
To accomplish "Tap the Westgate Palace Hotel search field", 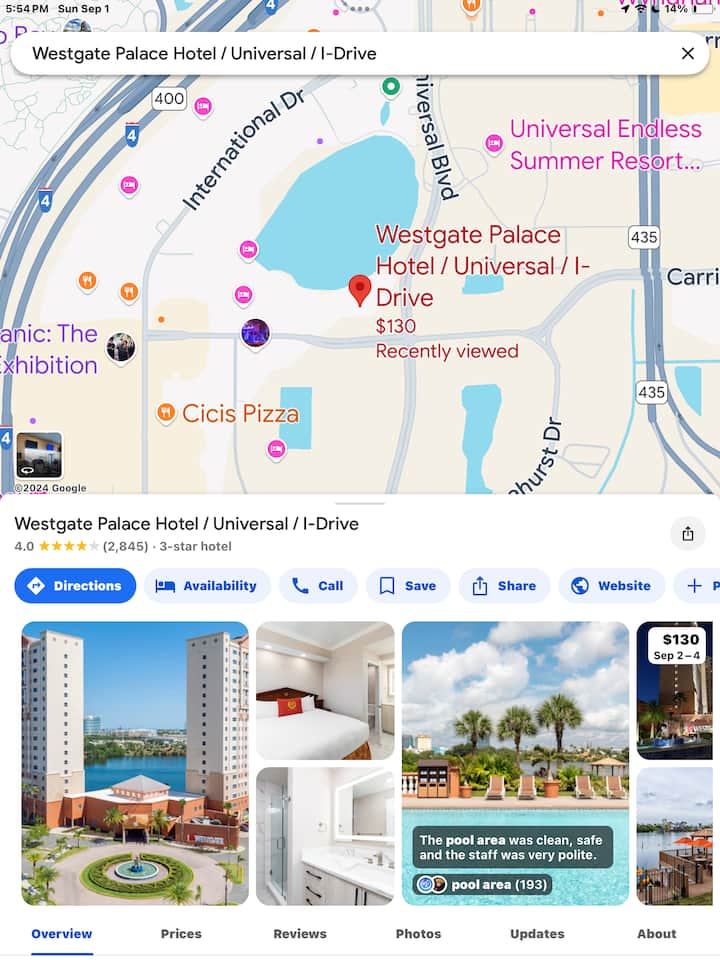I will pos(340,54).
